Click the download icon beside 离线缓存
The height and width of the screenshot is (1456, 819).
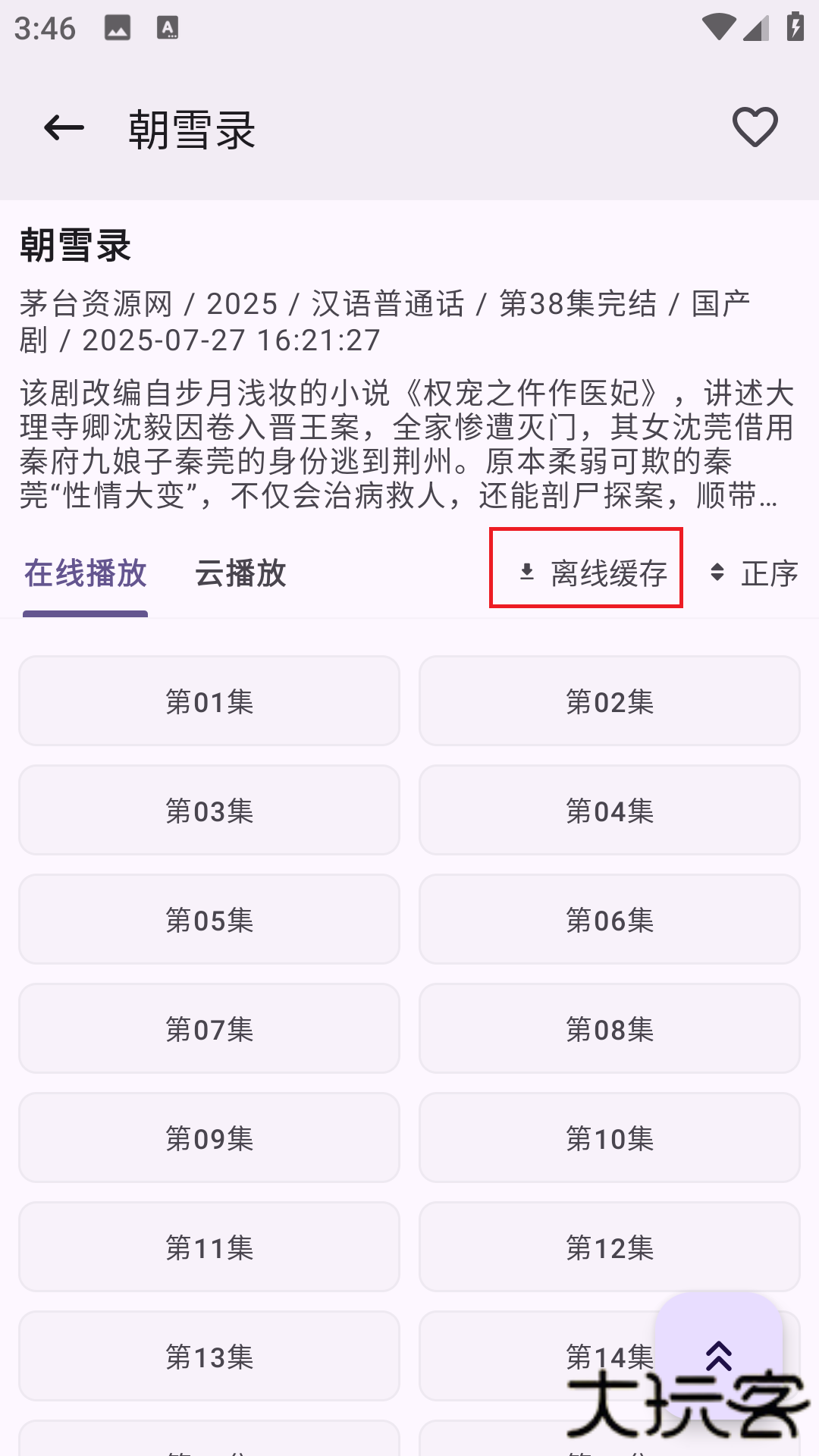(x=526, y=573)
